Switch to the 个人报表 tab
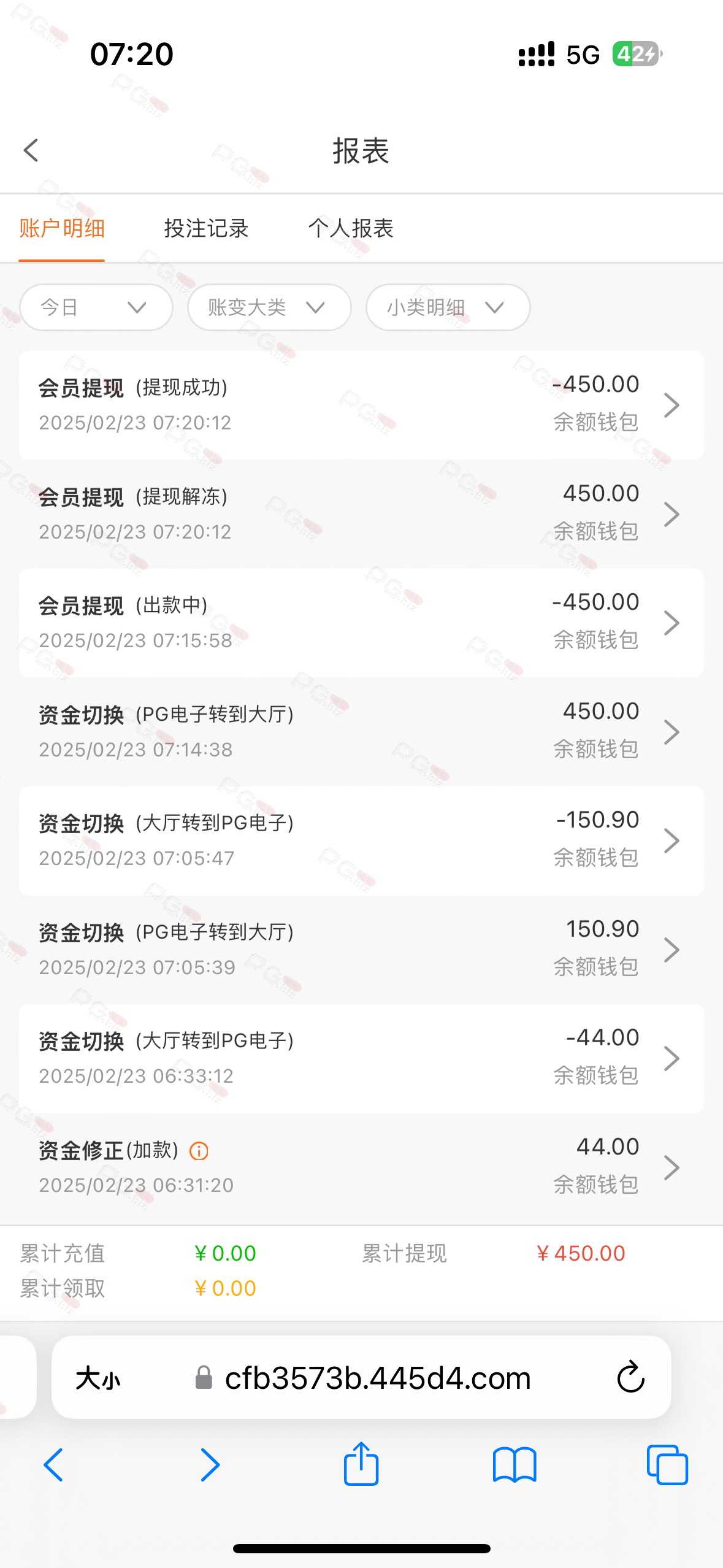 click(350, 228)
